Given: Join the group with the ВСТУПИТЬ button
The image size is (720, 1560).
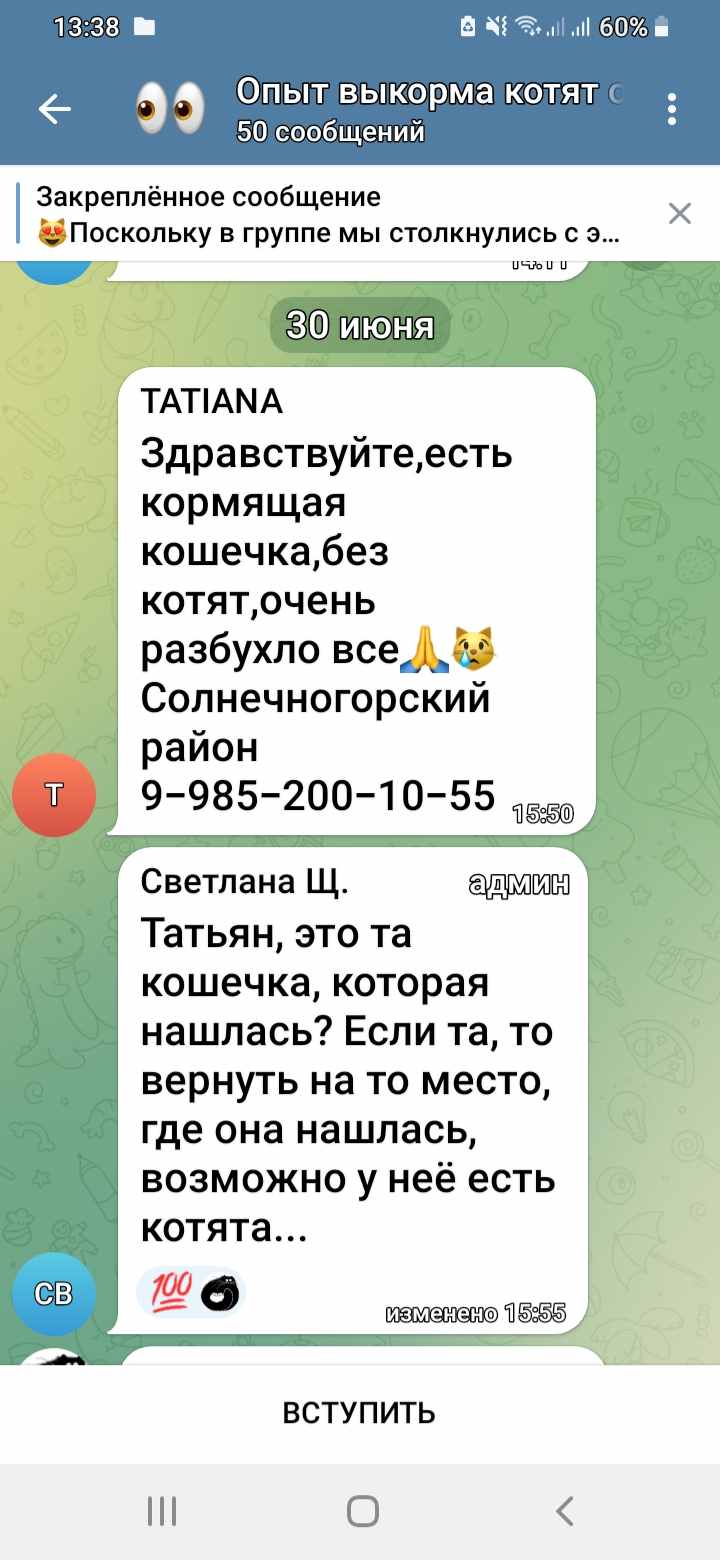Looking at the screenshot, I should tap(360, 1413).
